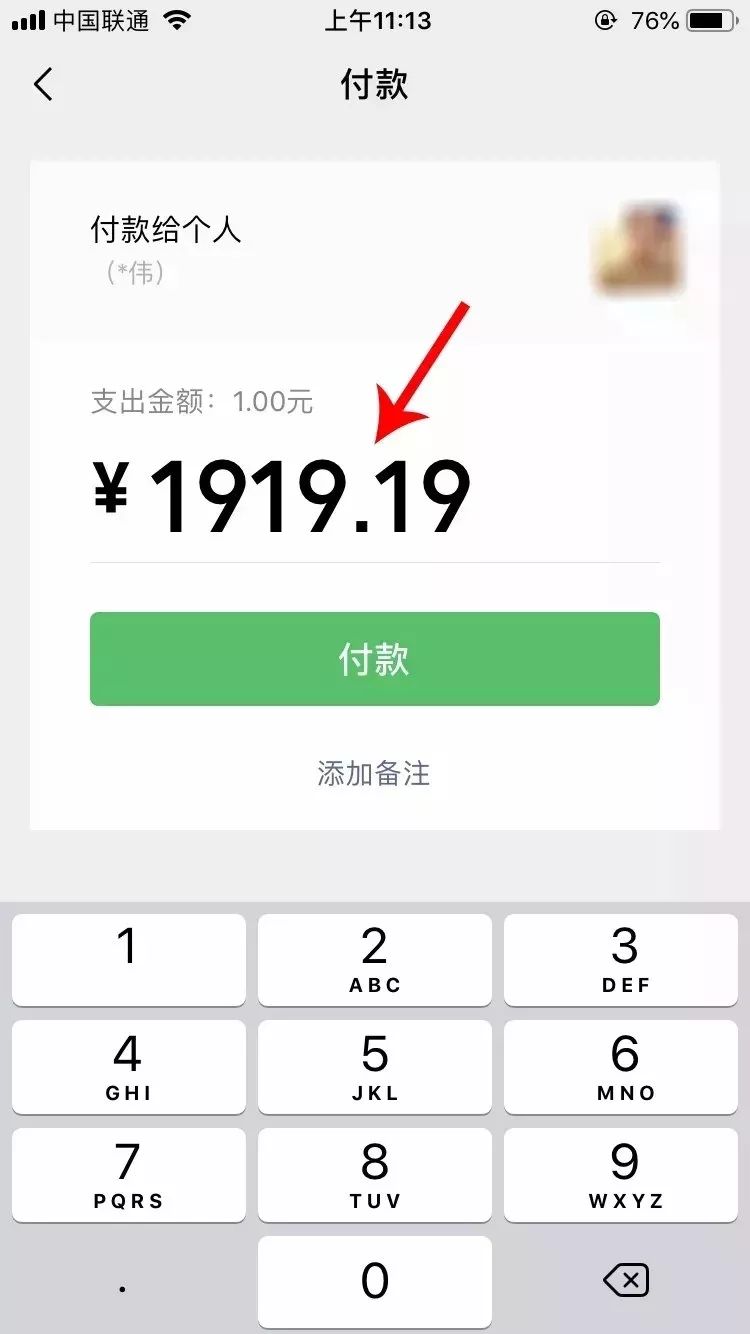Viewport: 750px width, 1334px height.
Task: Hit the 3 key on the keypad
Action: pos(621,959)
